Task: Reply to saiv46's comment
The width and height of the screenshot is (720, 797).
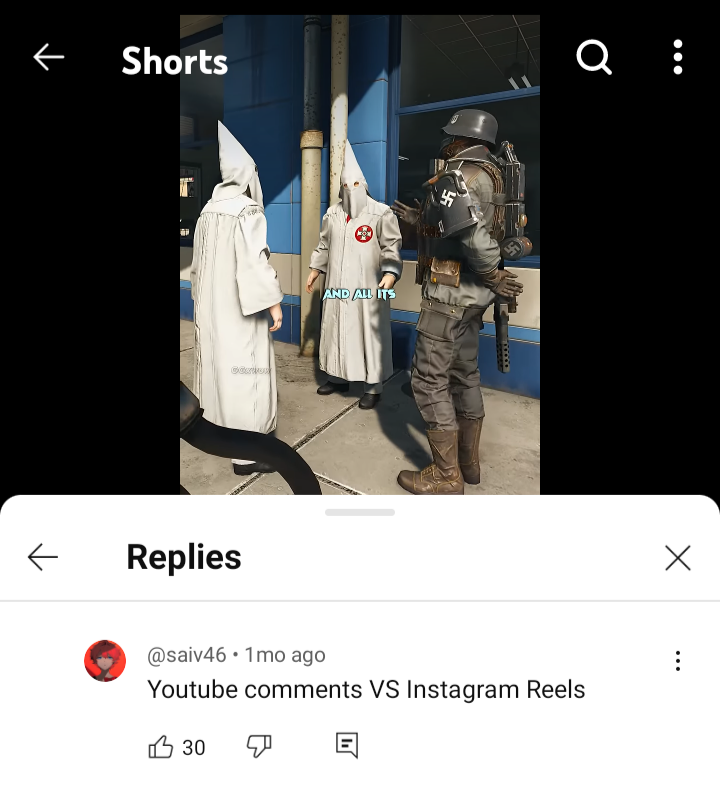Action: point(347,745)
